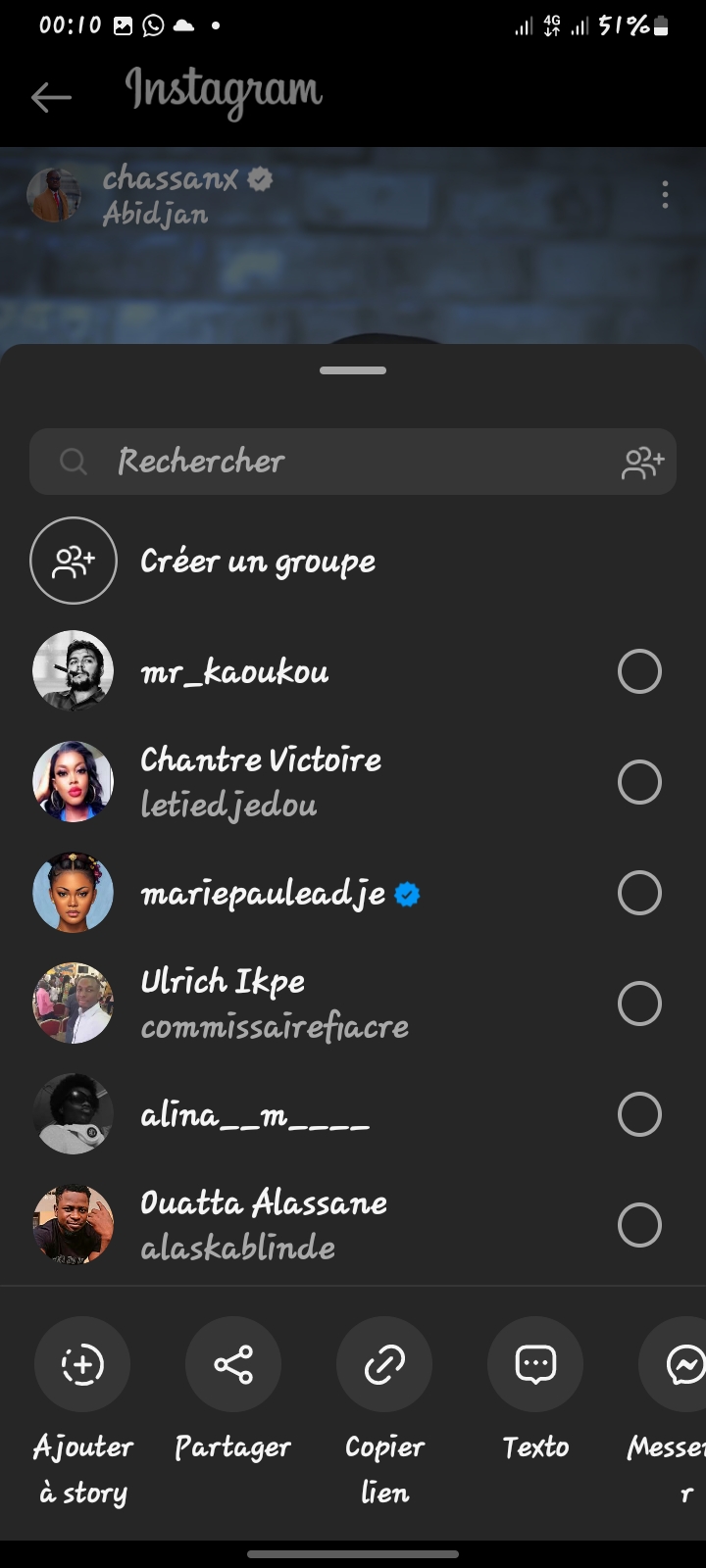Tap the add-people icon in search bar

[642, 463]
